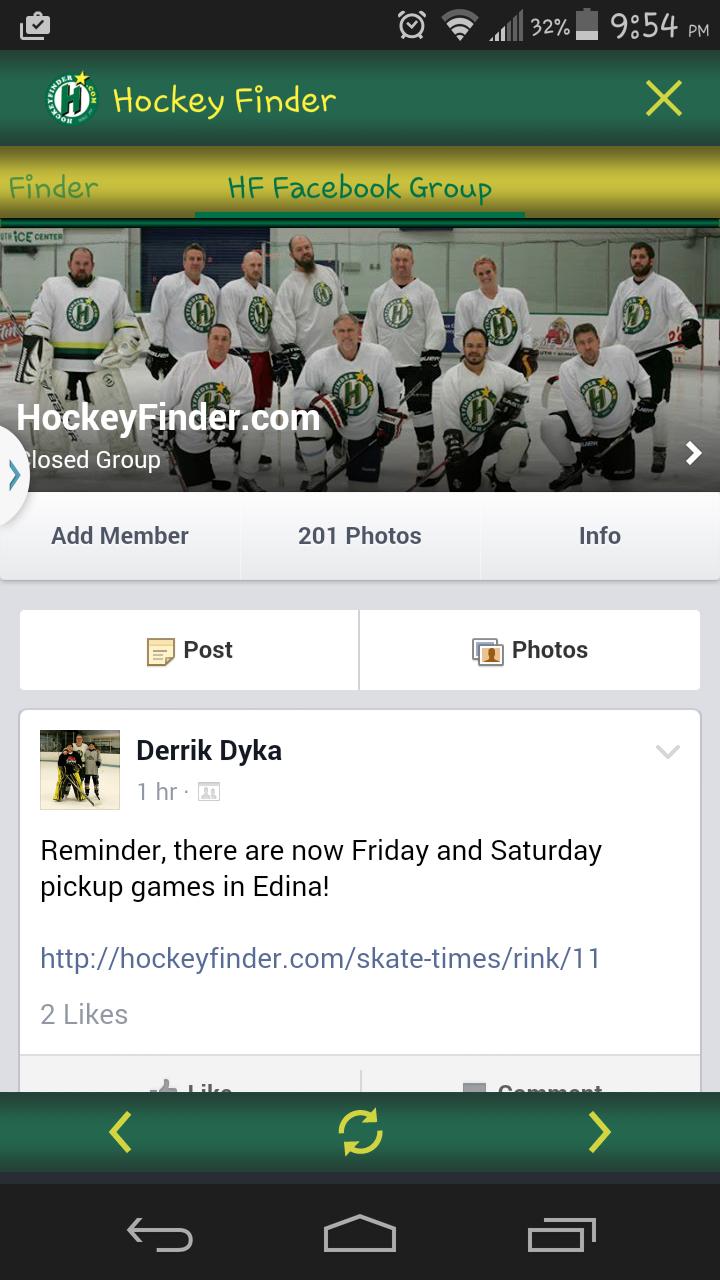Tap the Hockey Finder logo icon
Image resolution: width=720 pixels, height=1280 pixels.
tap(70, 97)
